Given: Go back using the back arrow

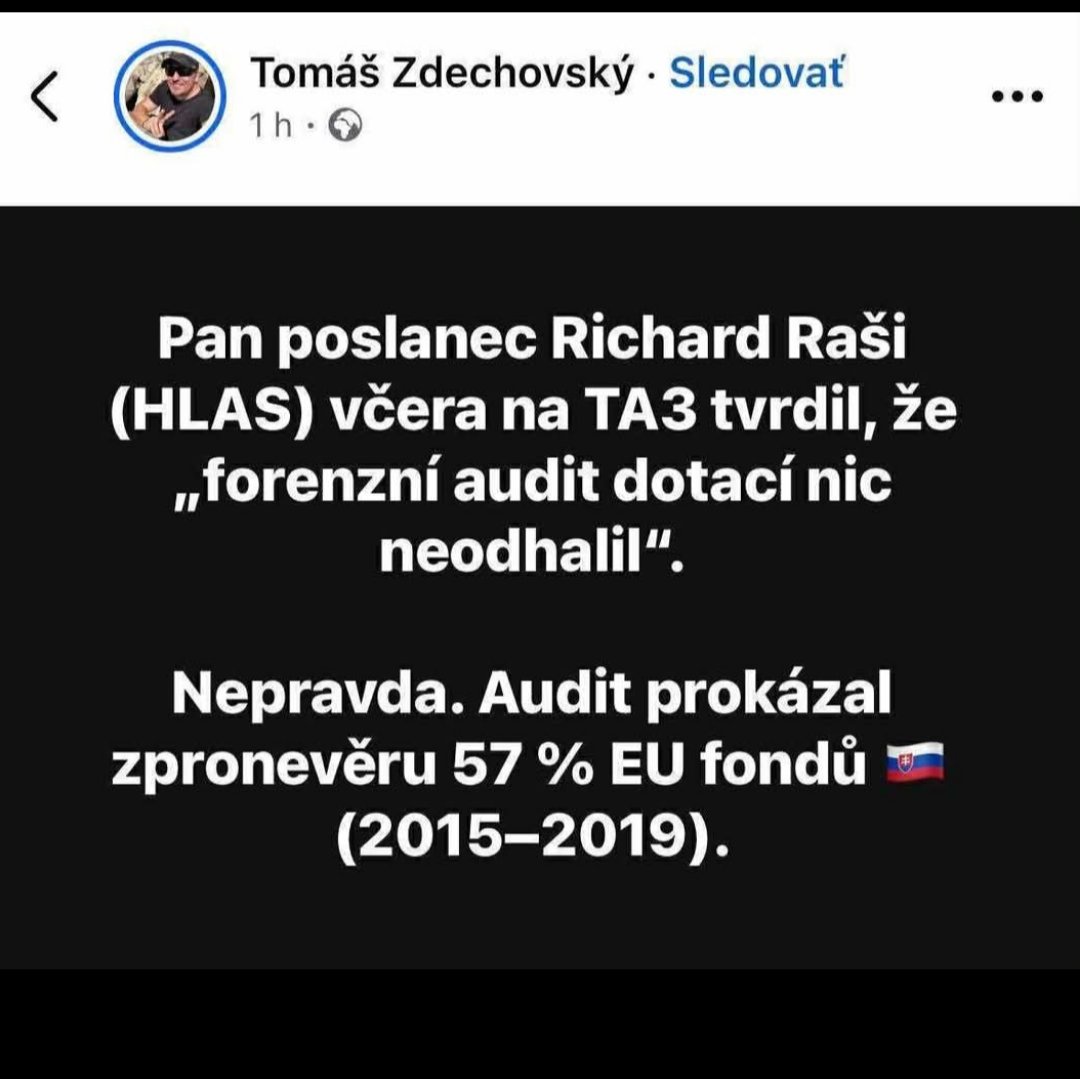Looking at the screenshot, I should [46, 97].
